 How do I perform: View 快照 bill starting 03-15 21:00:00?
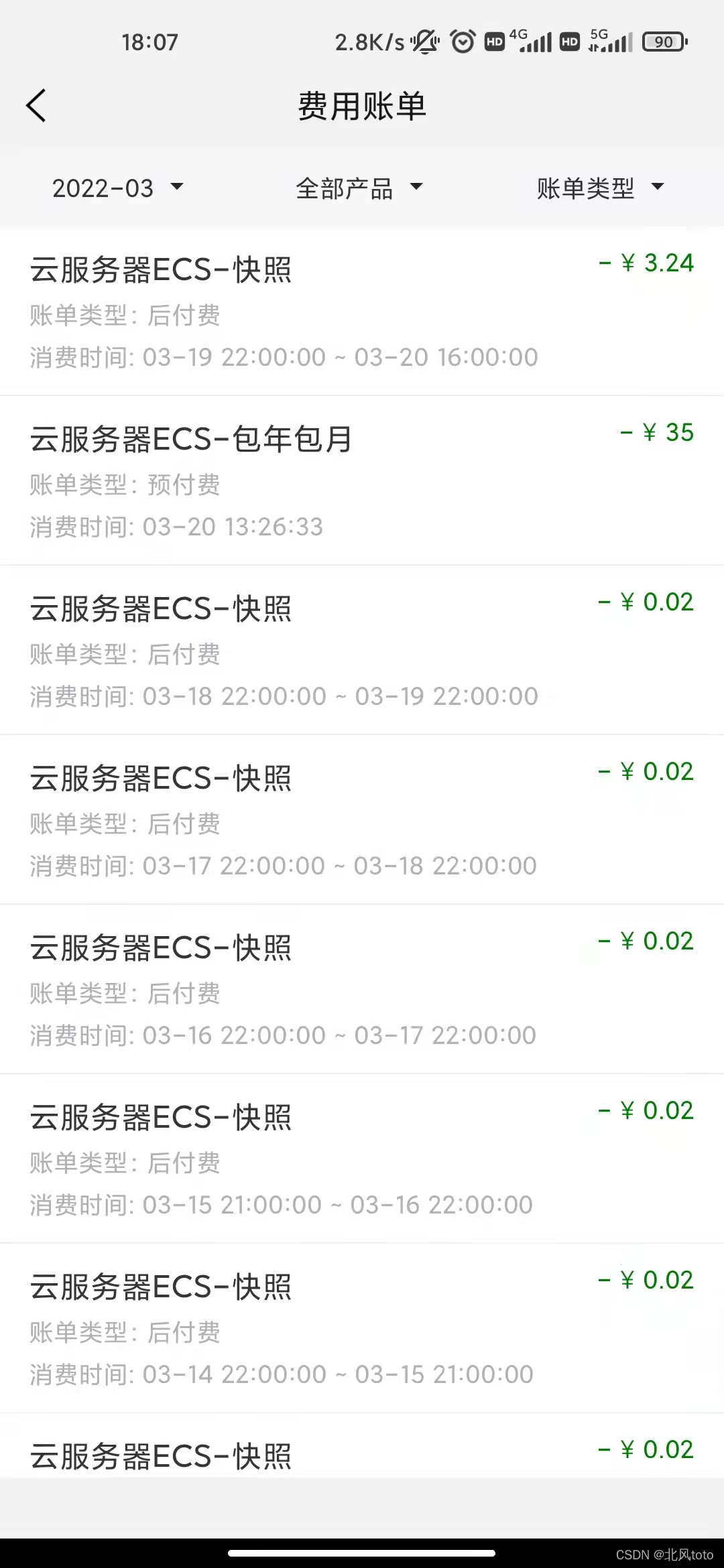point(362,1159)
